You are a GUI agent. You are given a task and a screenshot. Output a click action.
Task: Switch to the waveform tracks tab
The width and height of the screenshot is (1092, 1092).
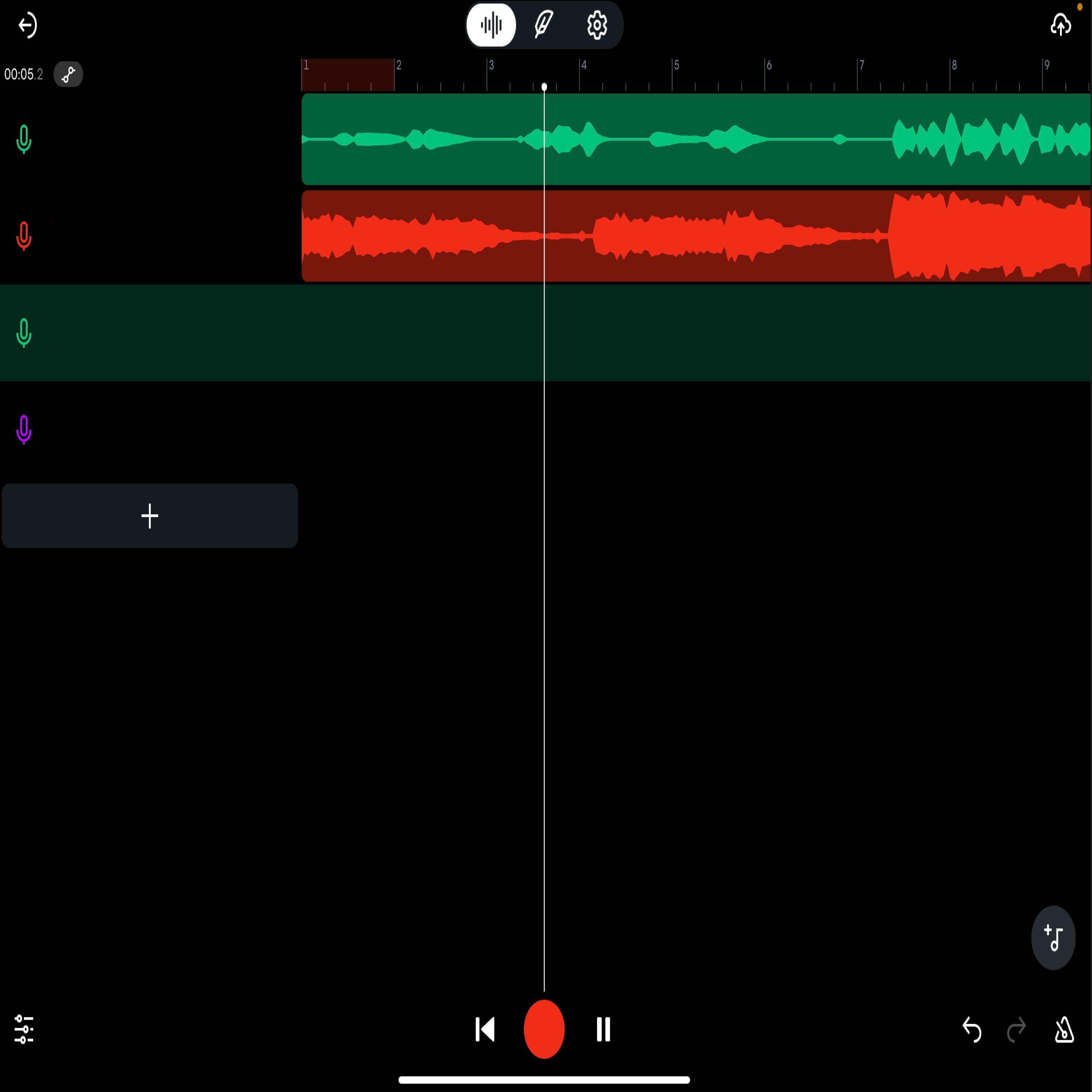point(491,25)
